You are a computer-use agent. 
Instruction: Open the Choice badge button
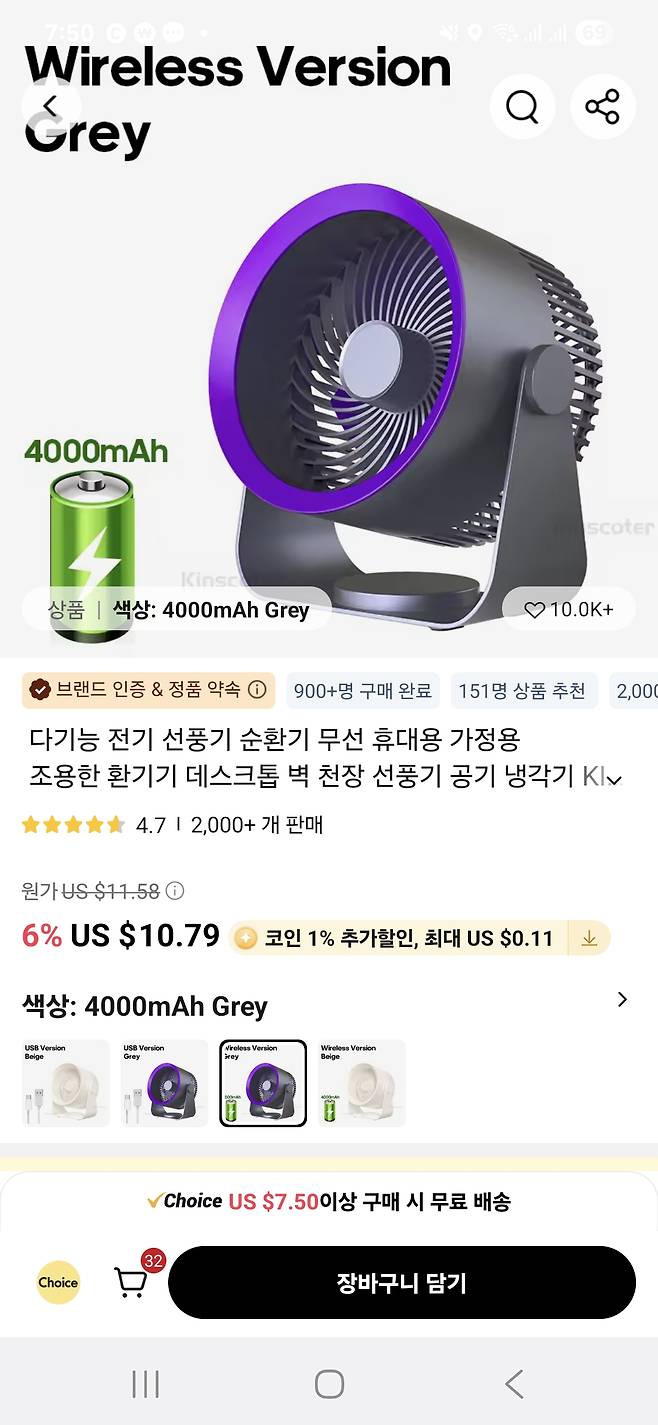58,1282
